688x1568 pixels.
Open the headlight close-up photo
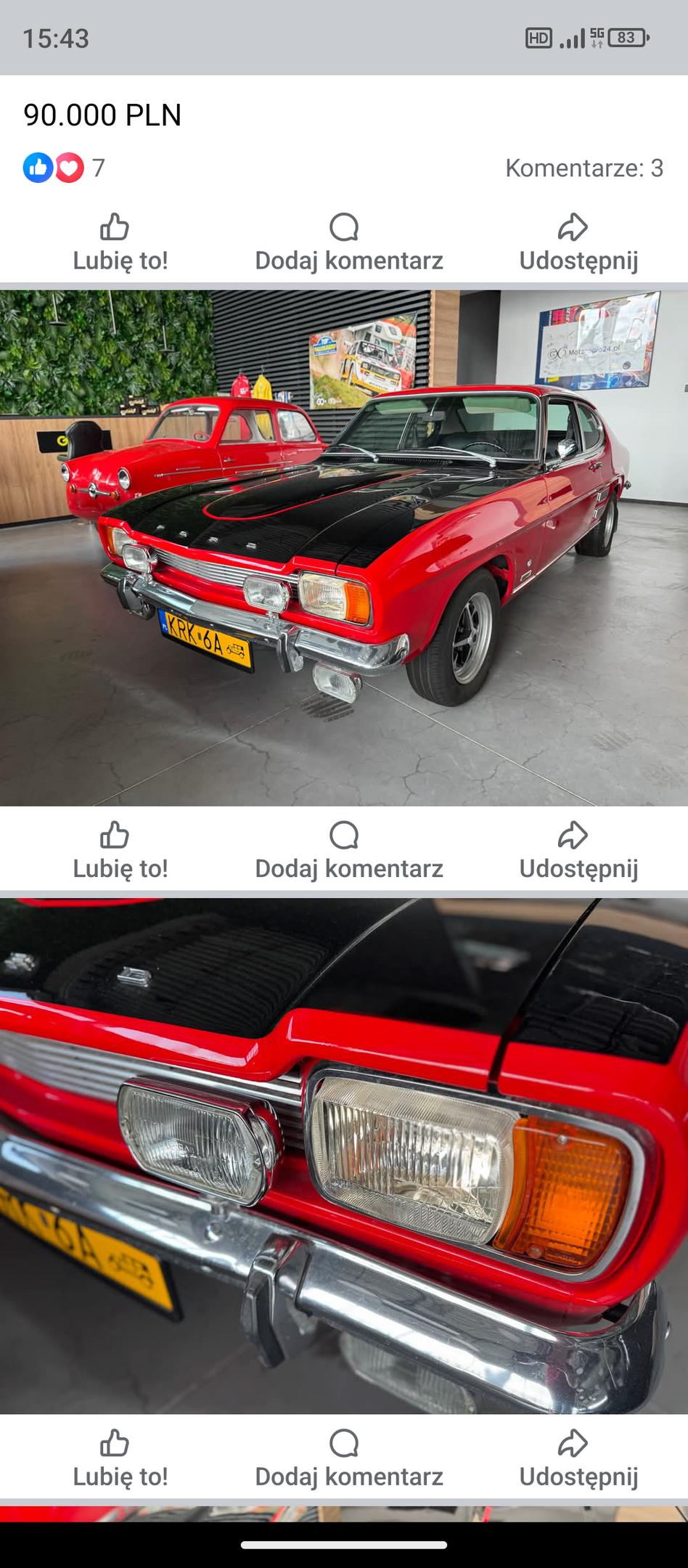click(x=344, y=1156)
